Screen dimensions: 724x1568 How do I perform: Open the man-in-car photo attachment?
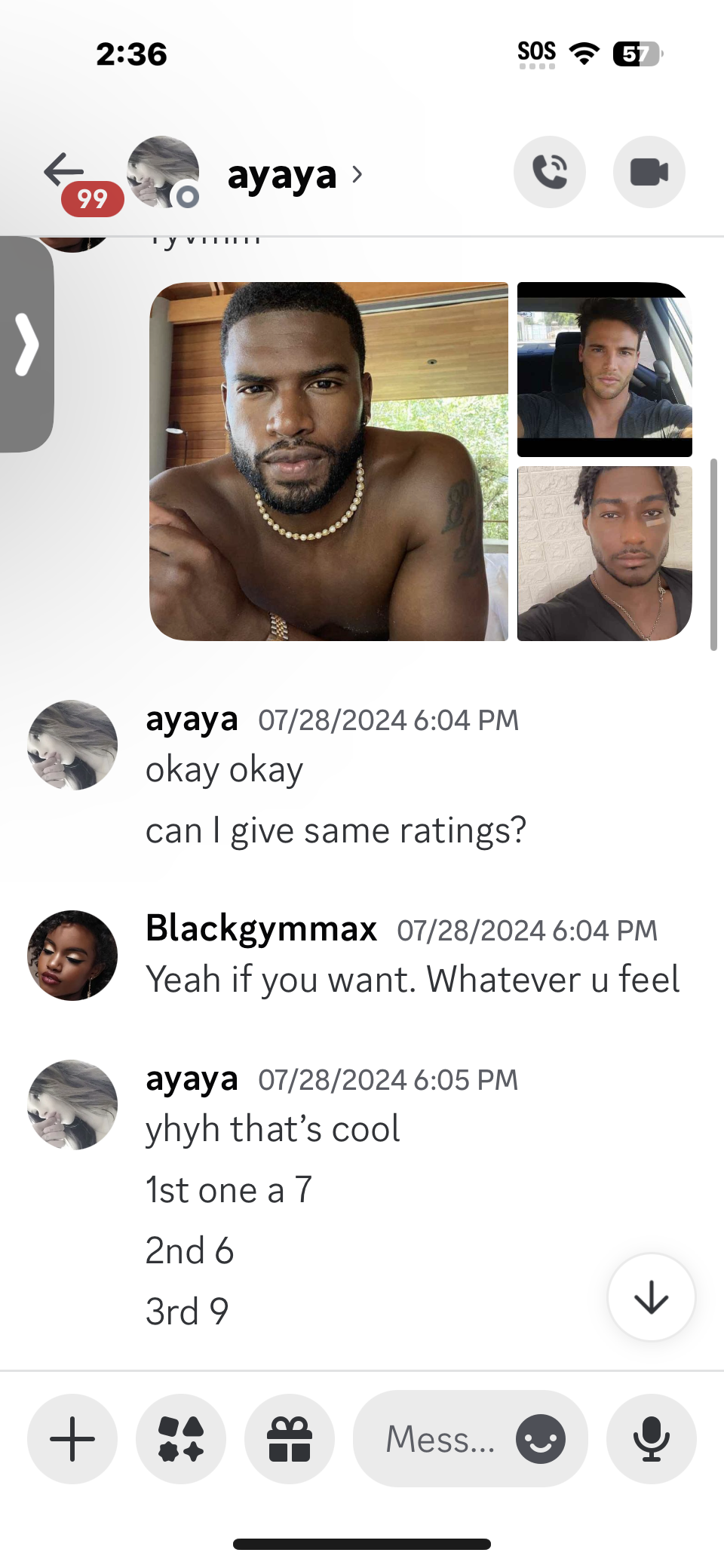[x=604, y=370]
